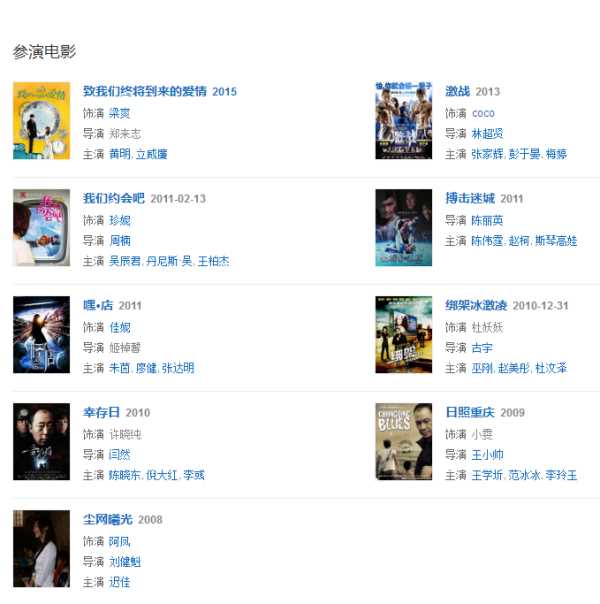Open the 嘿•店 movie title
Viewport: 600px width, 604px height.
point(98,306)
